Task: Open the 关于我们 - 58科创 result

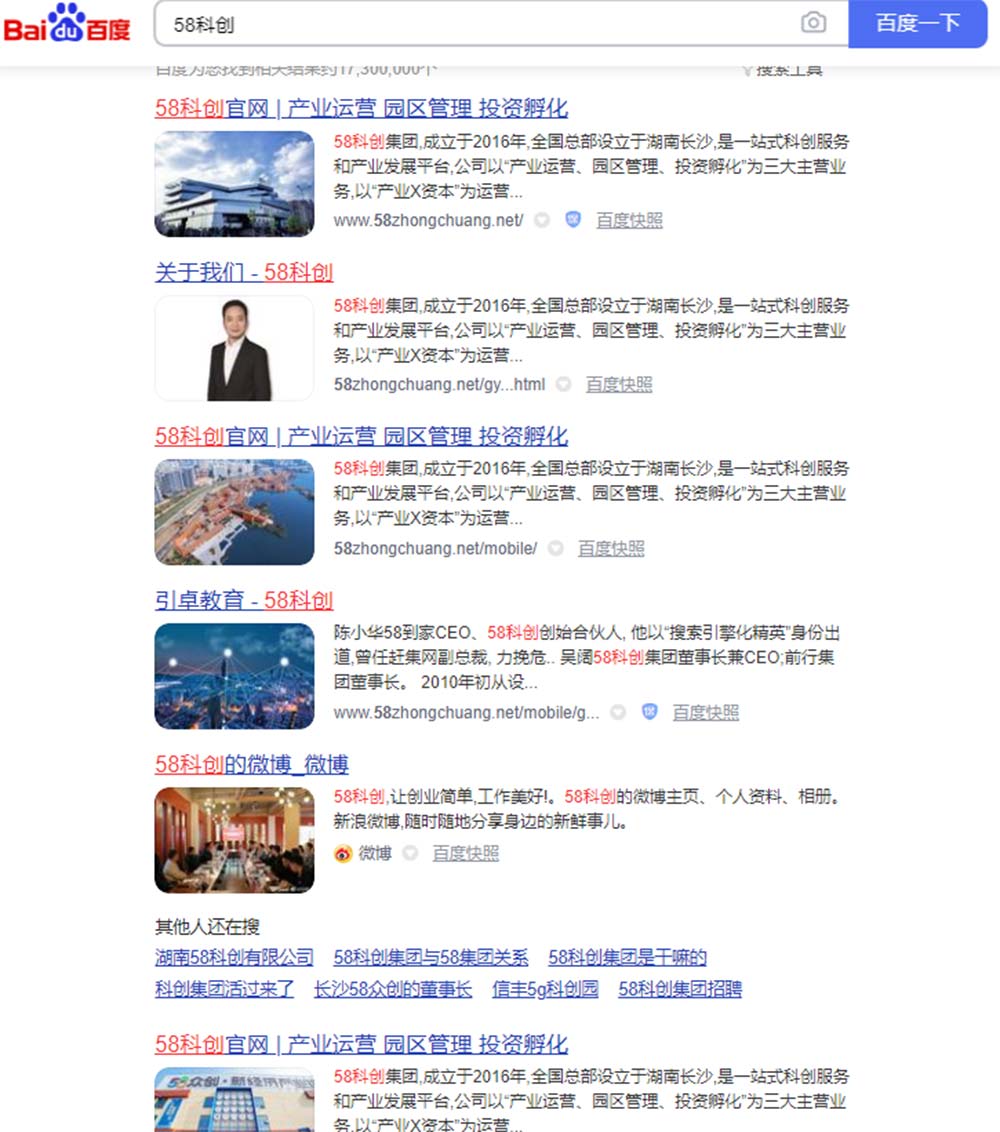Action: (244, 272)
